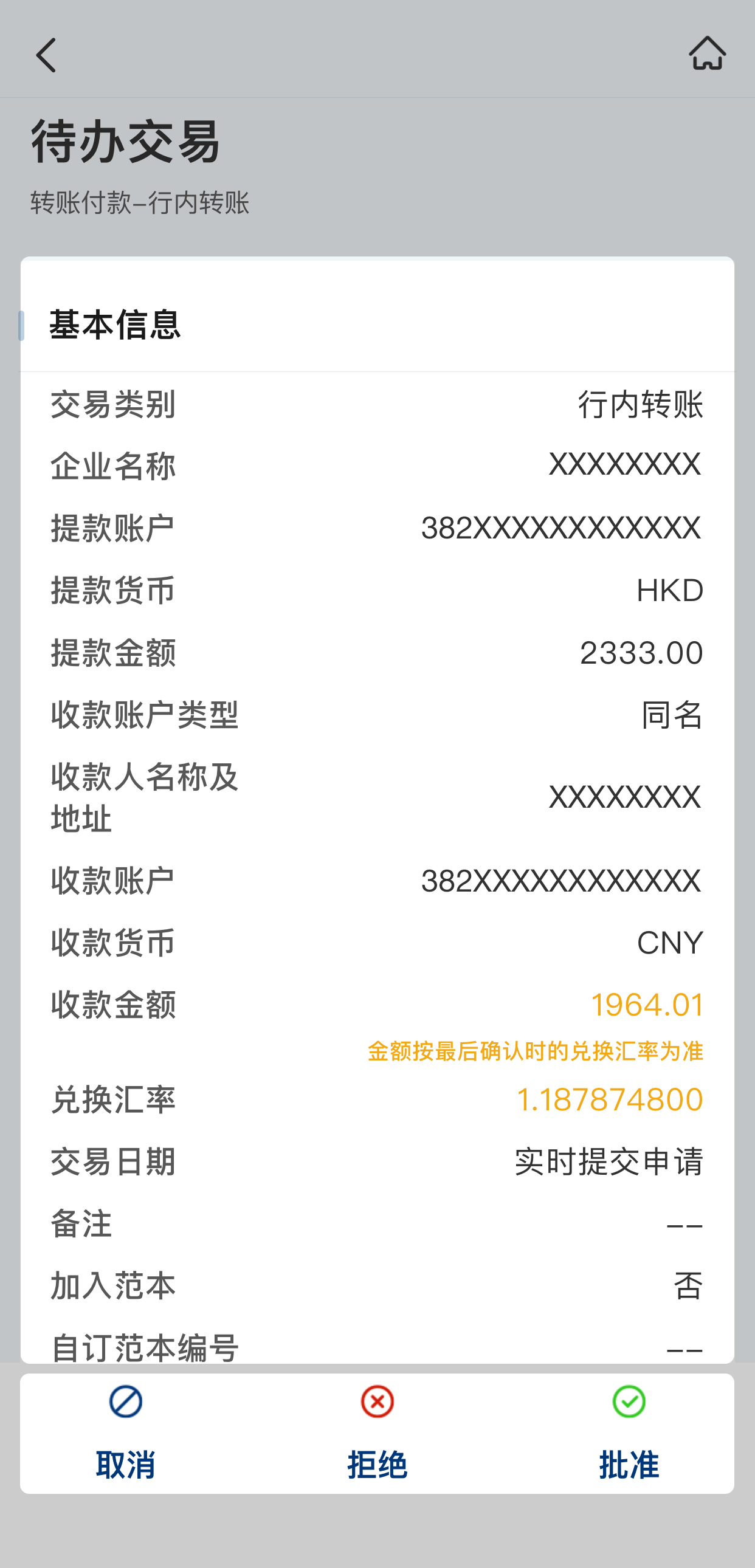Go back using the top arrow
755x1568 pixels.
pyautogui.click(x=46, y=55)
